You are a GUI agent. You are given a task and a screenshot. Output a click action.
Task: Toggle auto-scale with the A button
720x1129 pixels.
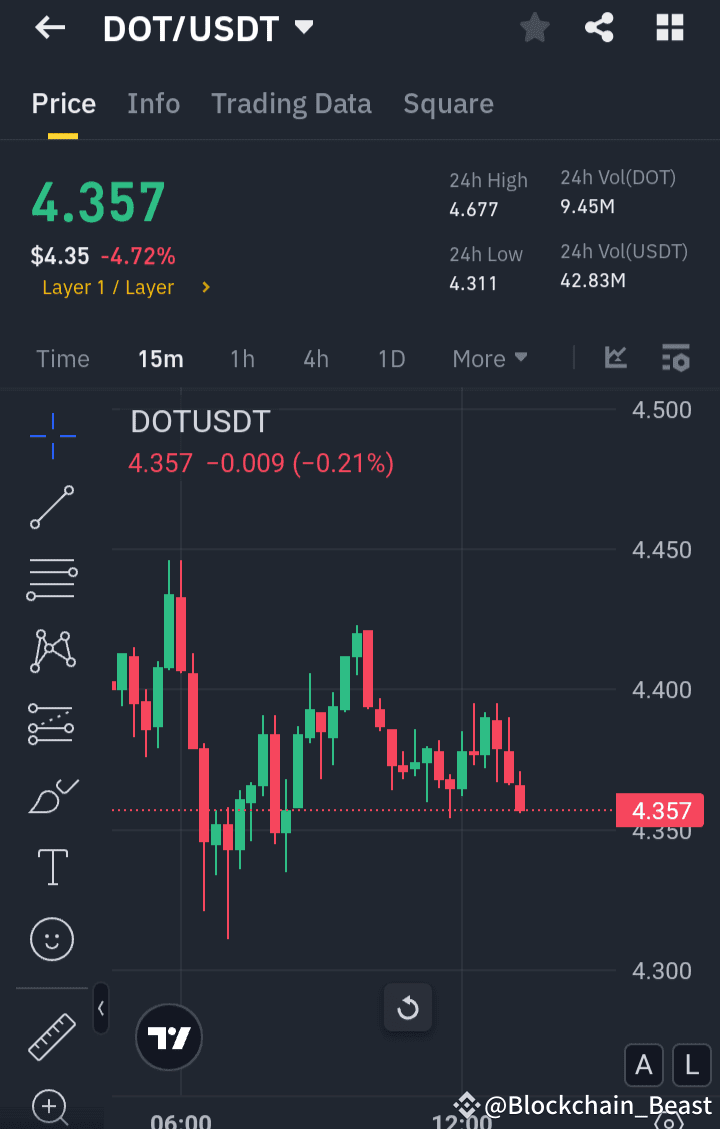pyautogui.click(x=643, y=1065)
